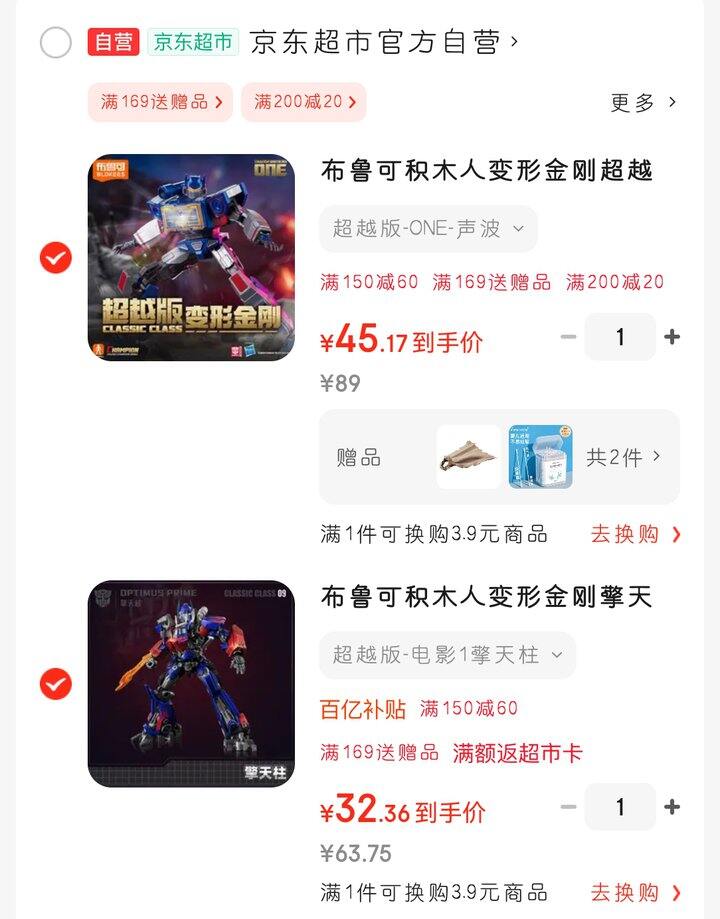The image size is (720, 919).
Task: Open the 超越版-ONE-声波 variant dropdown
Action: point(427,229)
